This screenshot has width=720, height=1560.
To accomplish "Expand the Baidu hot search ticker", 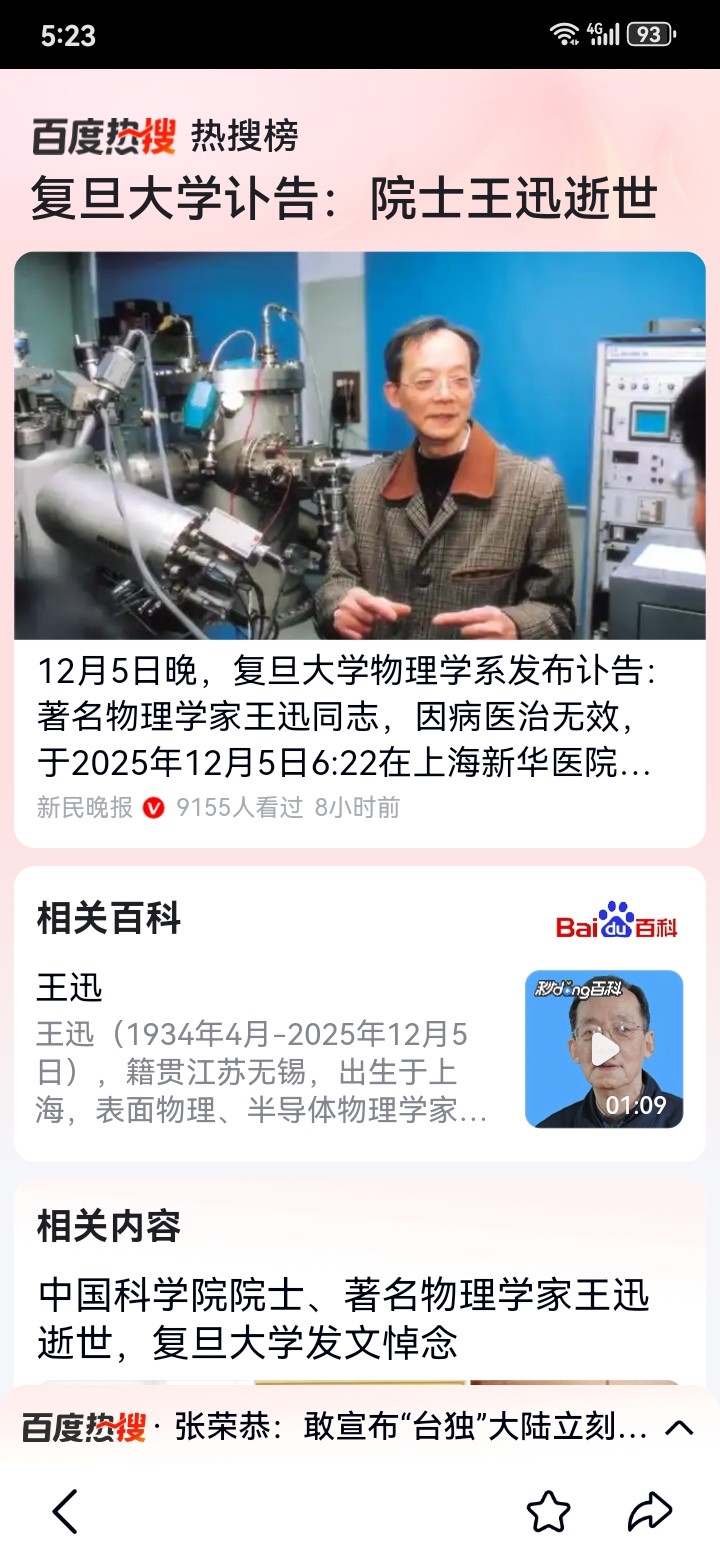I will pos(679,1427).
